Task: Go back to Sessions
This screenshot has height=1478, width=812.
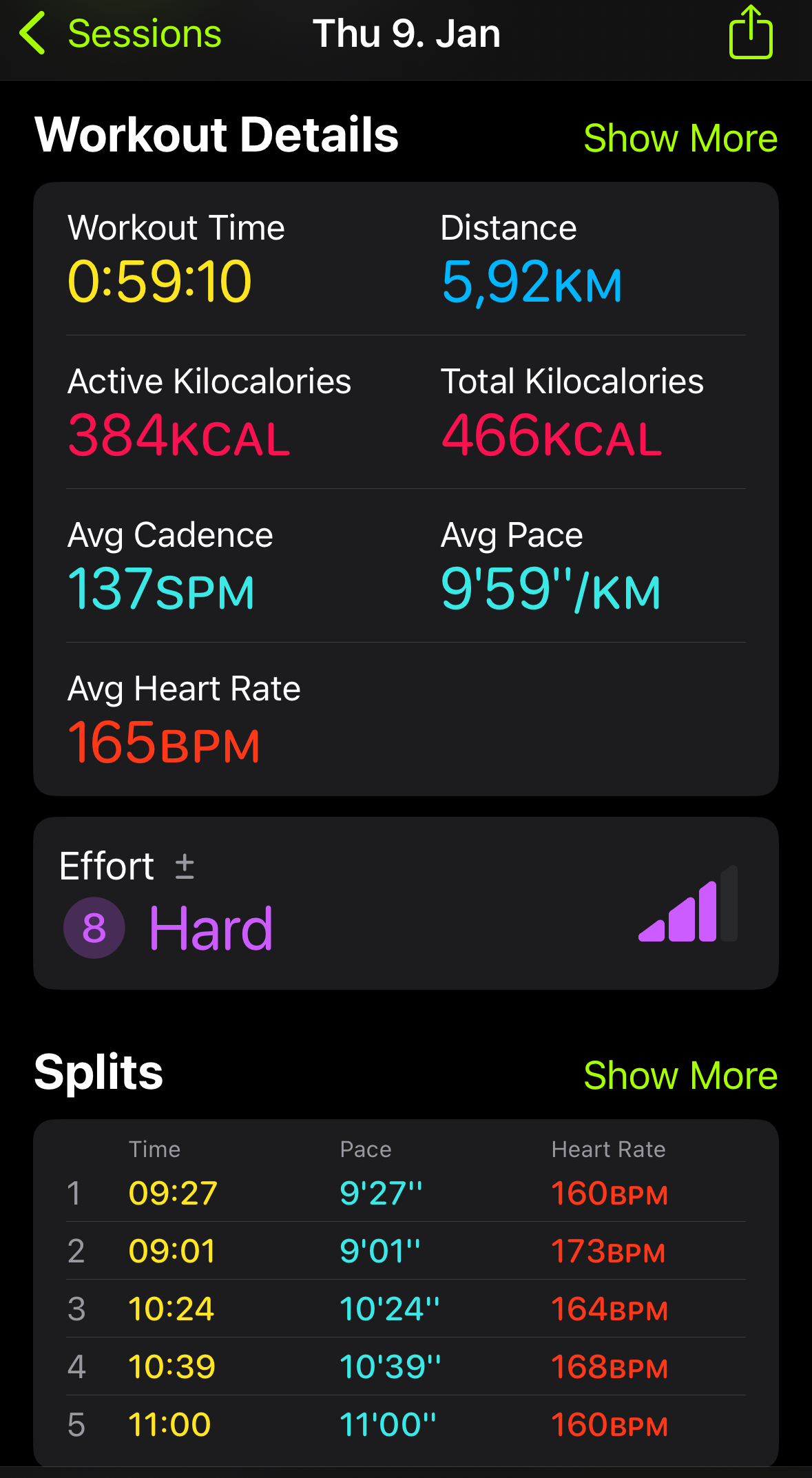Action: click(121, 33)
